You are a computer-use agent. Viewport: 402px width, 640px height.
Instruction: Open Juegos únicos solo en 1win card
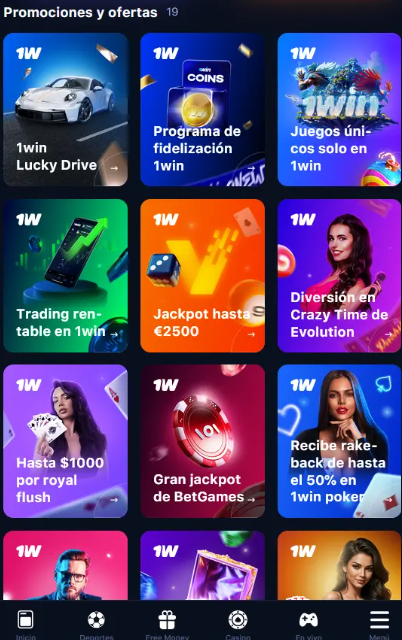[339, 109]
